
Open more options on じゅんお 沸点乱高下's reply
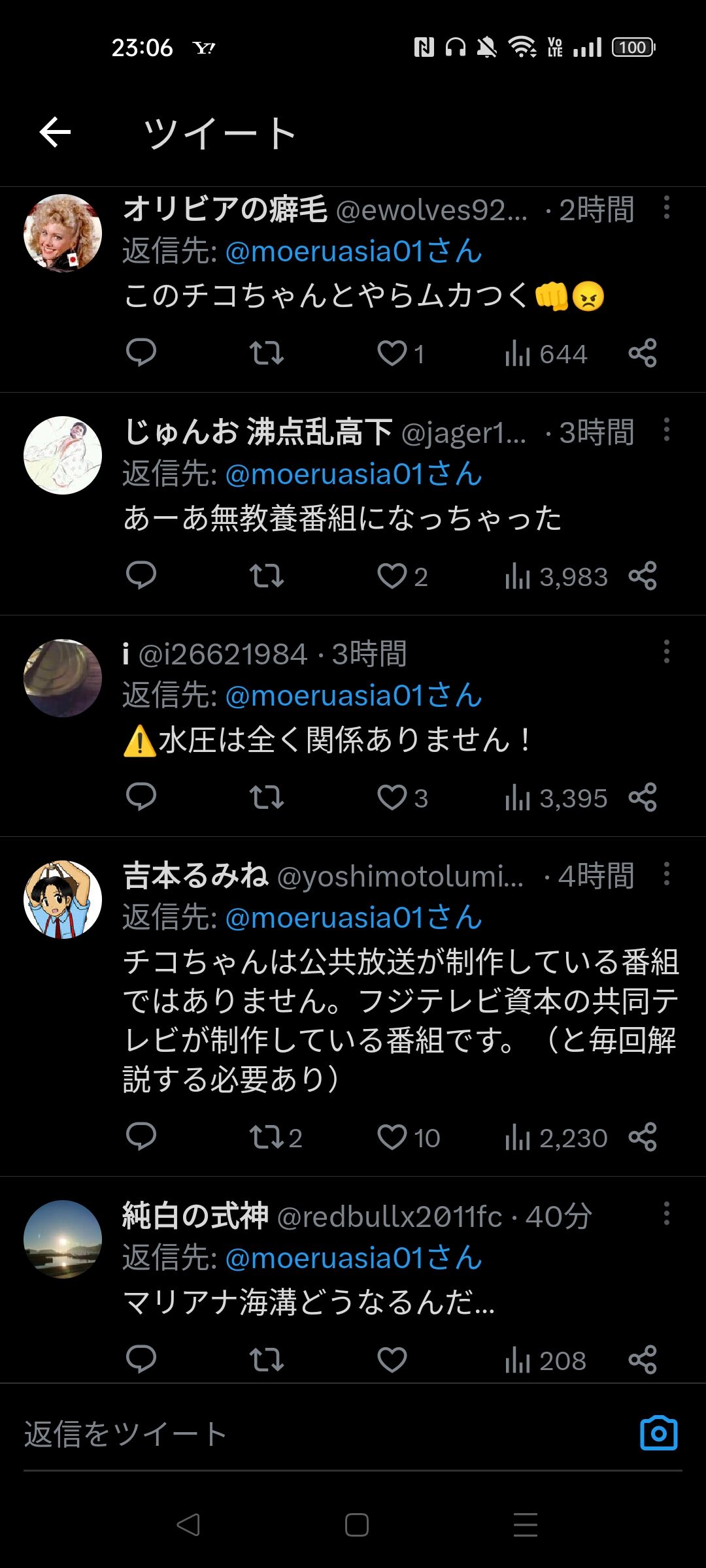pyautogui.click(x=666, y=430)
